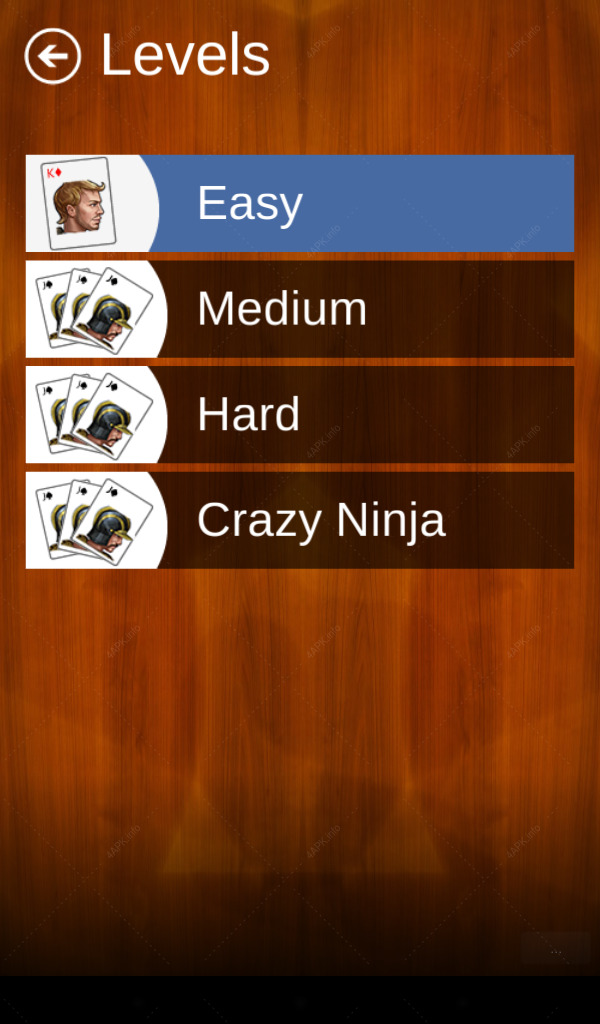Pick the Hard level
Screen dimensions: 600x1024
tap(300, 415)
